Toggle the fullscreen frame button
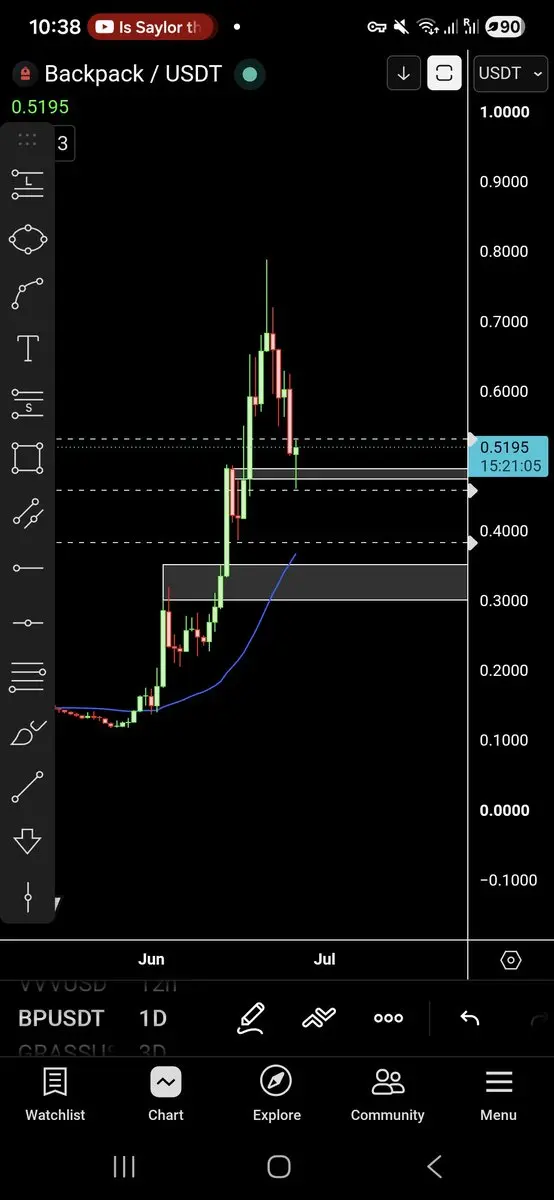 pos(445,73)
